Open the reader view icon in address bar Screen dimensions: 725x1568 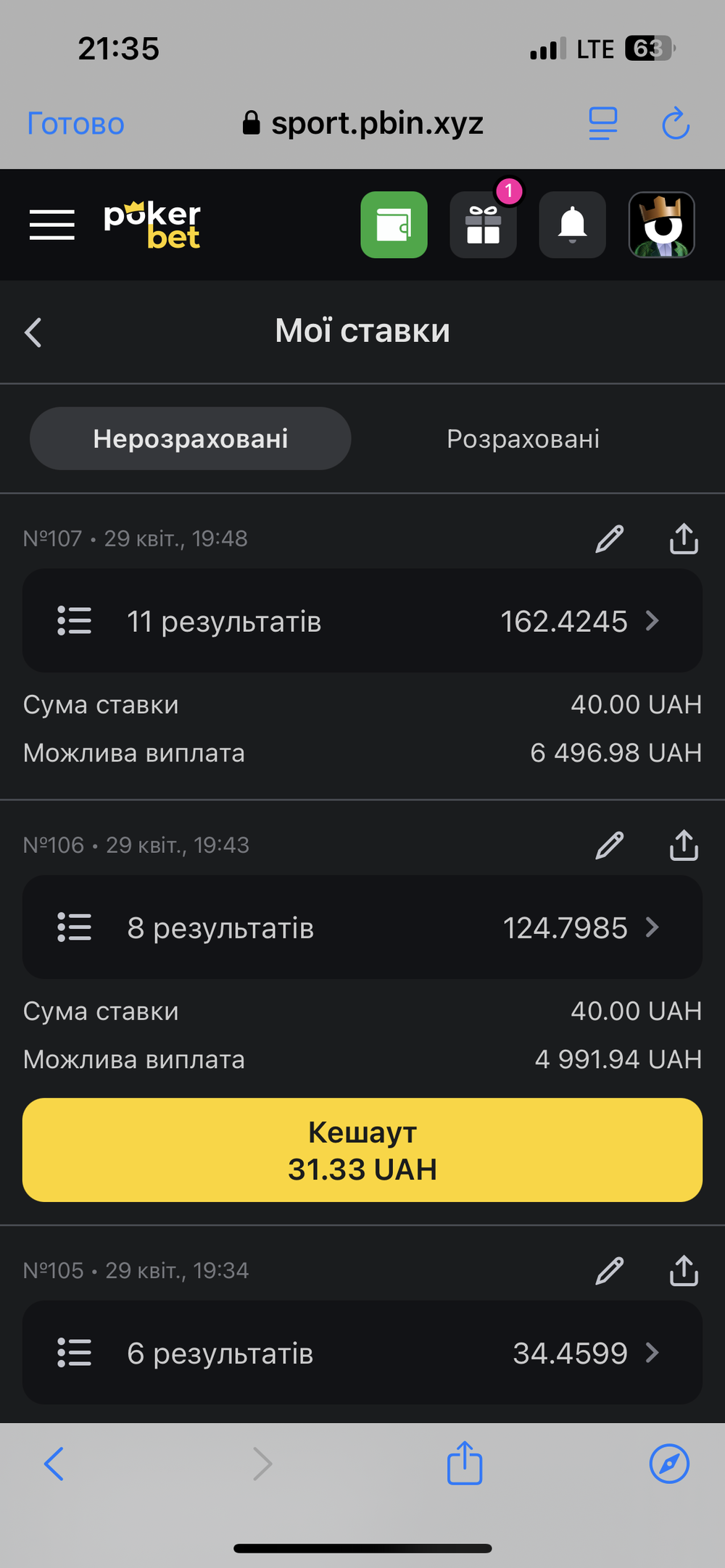602,123
